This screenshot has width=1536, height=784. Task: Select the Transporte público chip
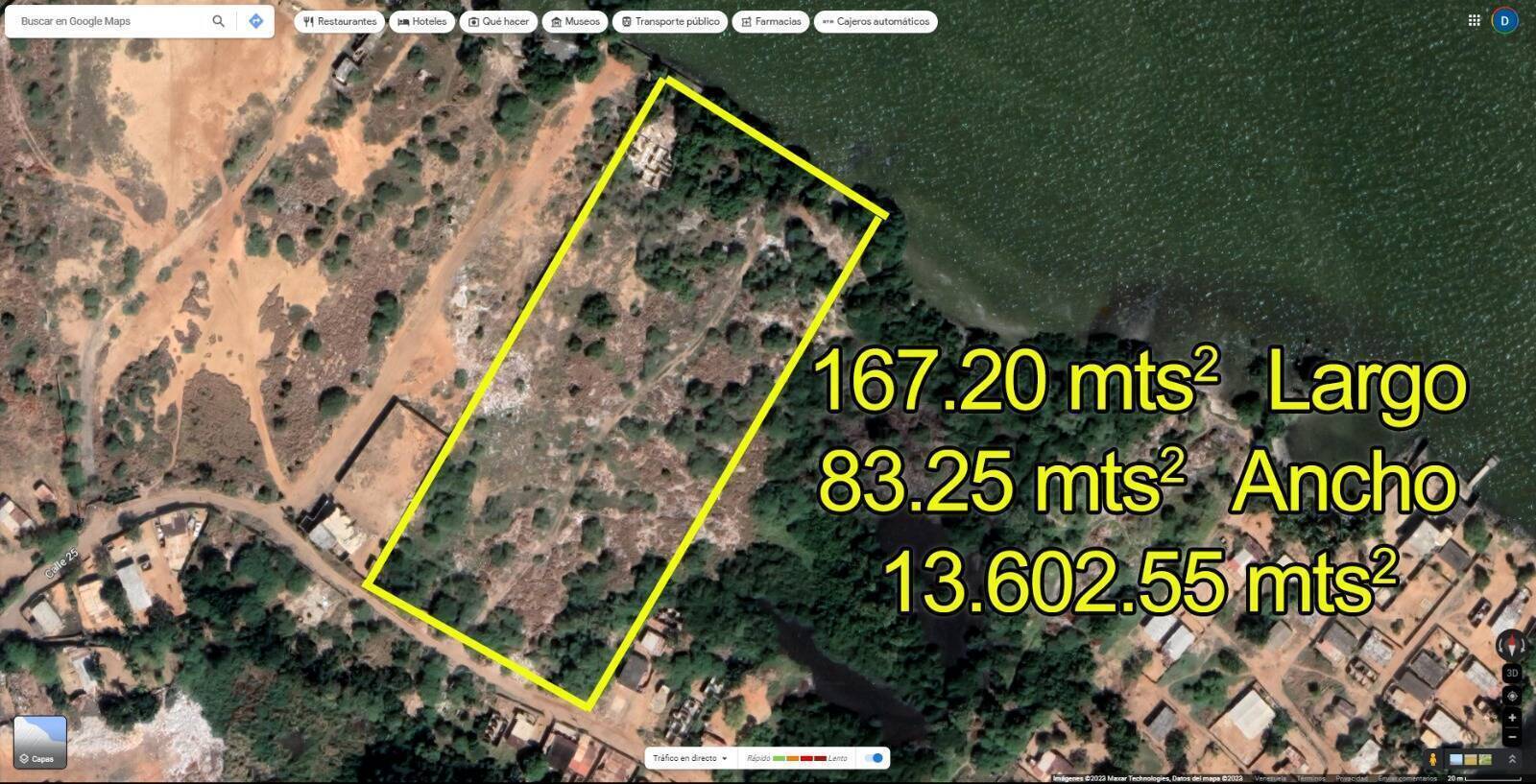pyautogui.click(x=670, y=21)
